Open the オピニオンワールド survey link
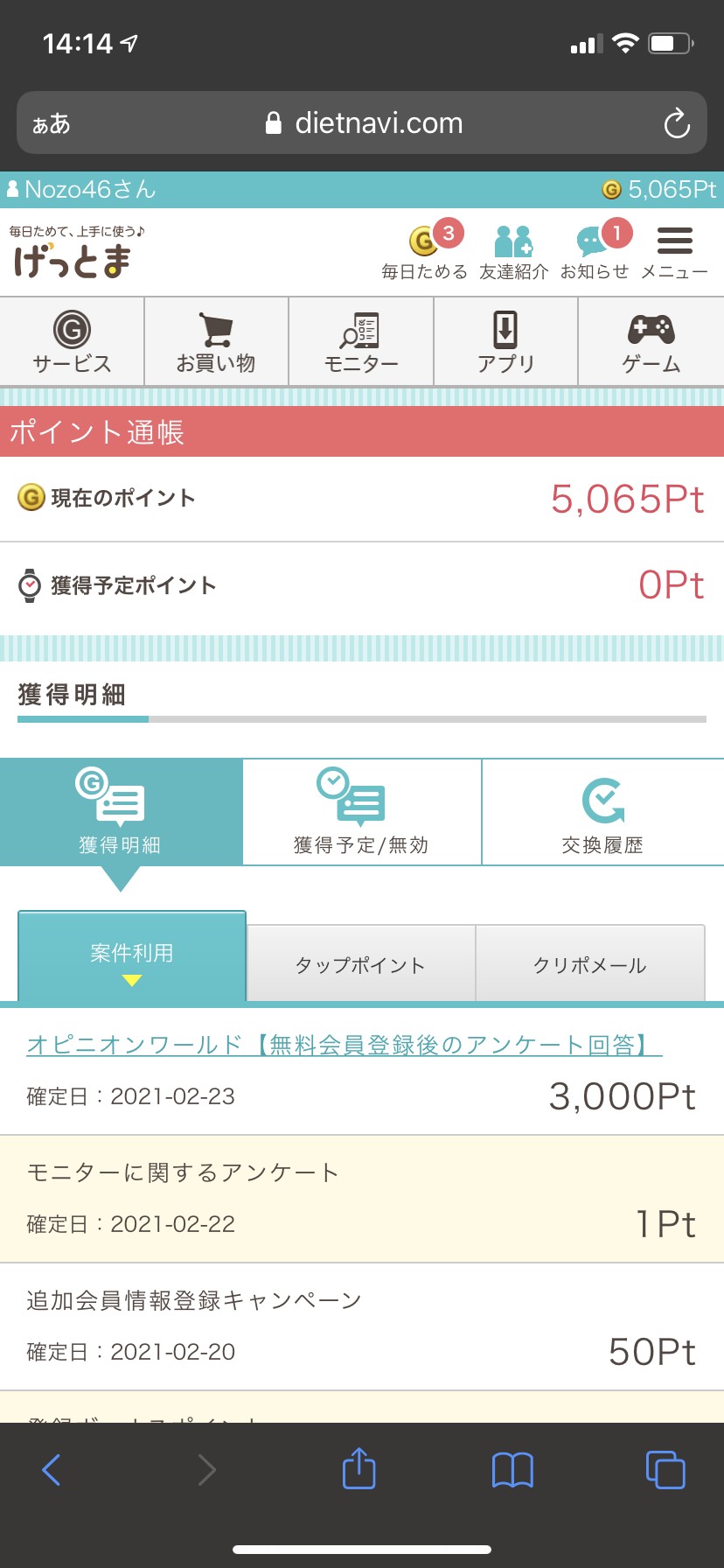Viewport: 724px width, 1568px height. 345,1045
